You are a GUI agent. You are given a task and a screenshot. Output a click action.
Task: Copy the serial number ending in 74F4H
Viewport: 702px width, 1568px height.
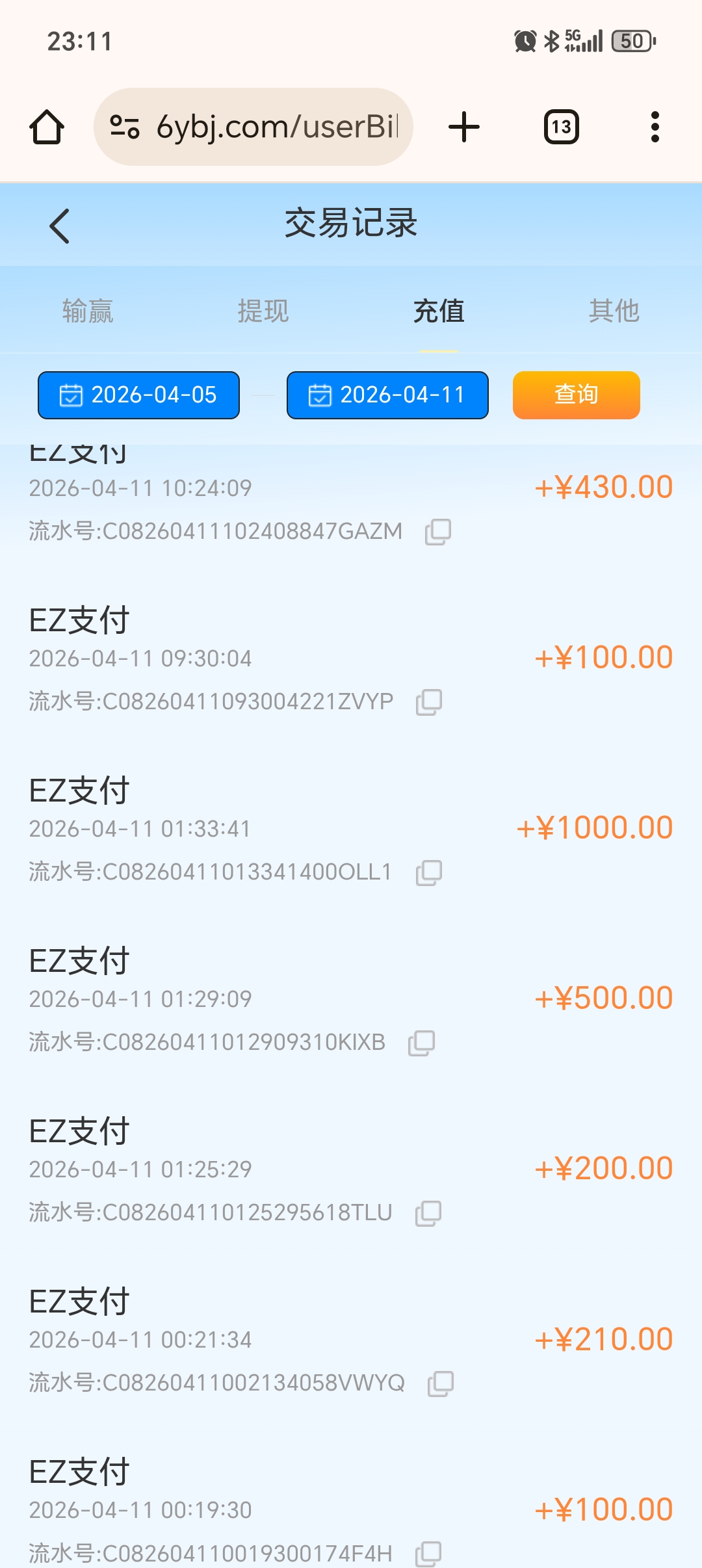coord(428,1554)
